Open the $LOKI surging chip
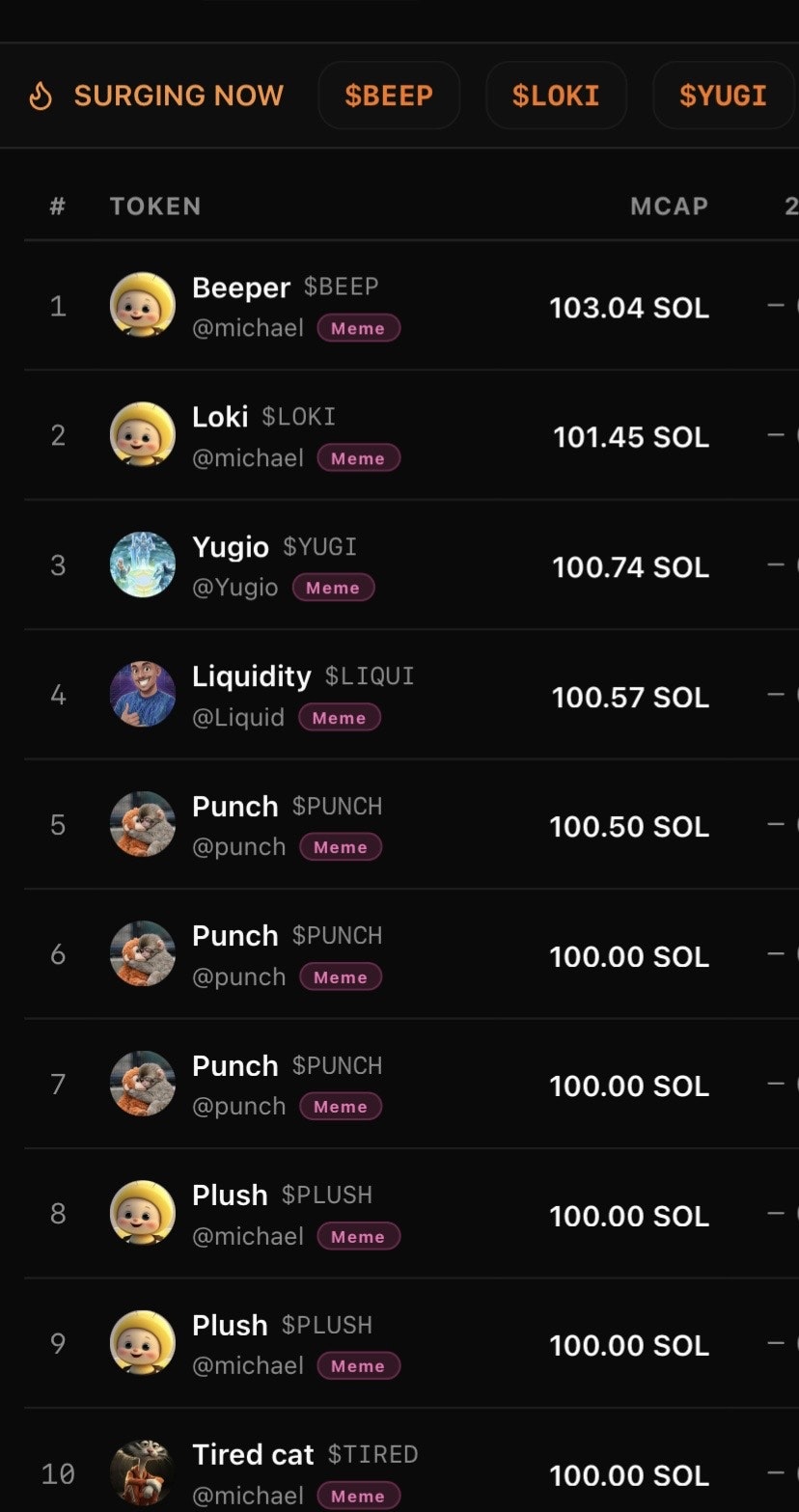The height and width of the screenshot is (1512, 799). coord(556,96)
